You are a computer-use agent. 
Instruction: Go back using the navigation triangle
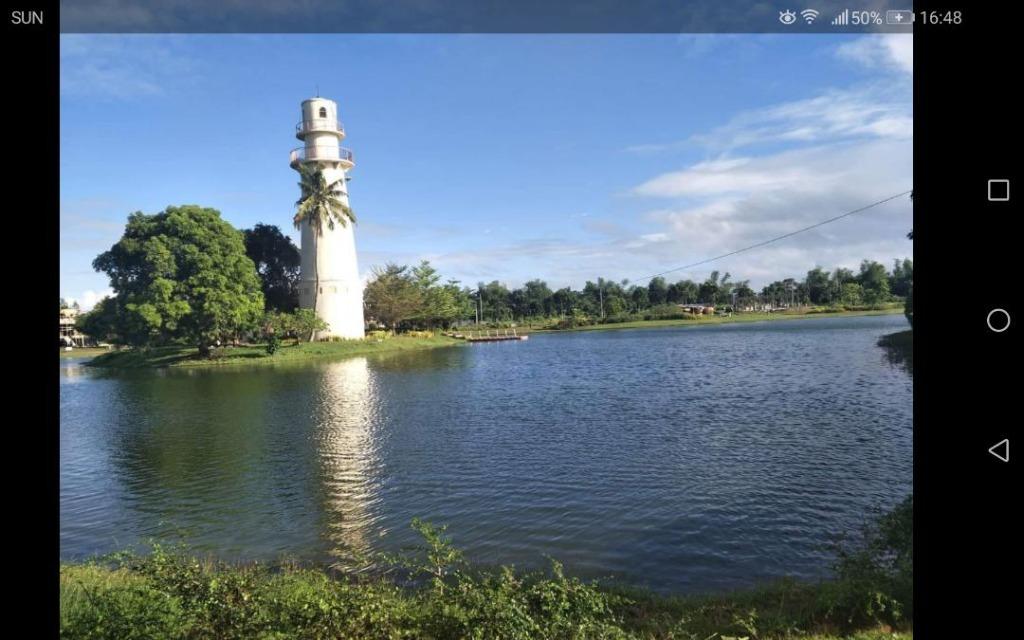pyautogui.click(x=998, y=450)
